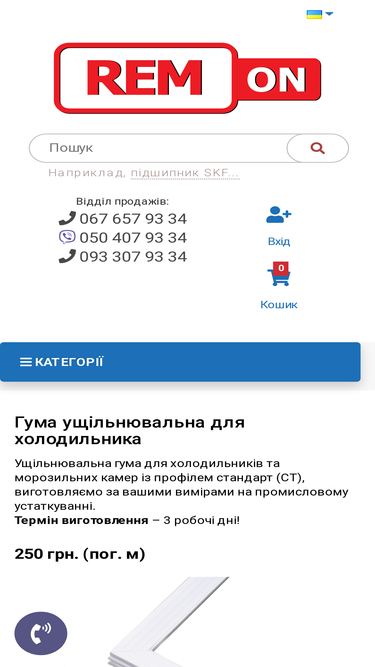Viewport: 375px width, 667px height.
Task: Tap the 'підшипник SKF' example link
Action: [185, 173]
